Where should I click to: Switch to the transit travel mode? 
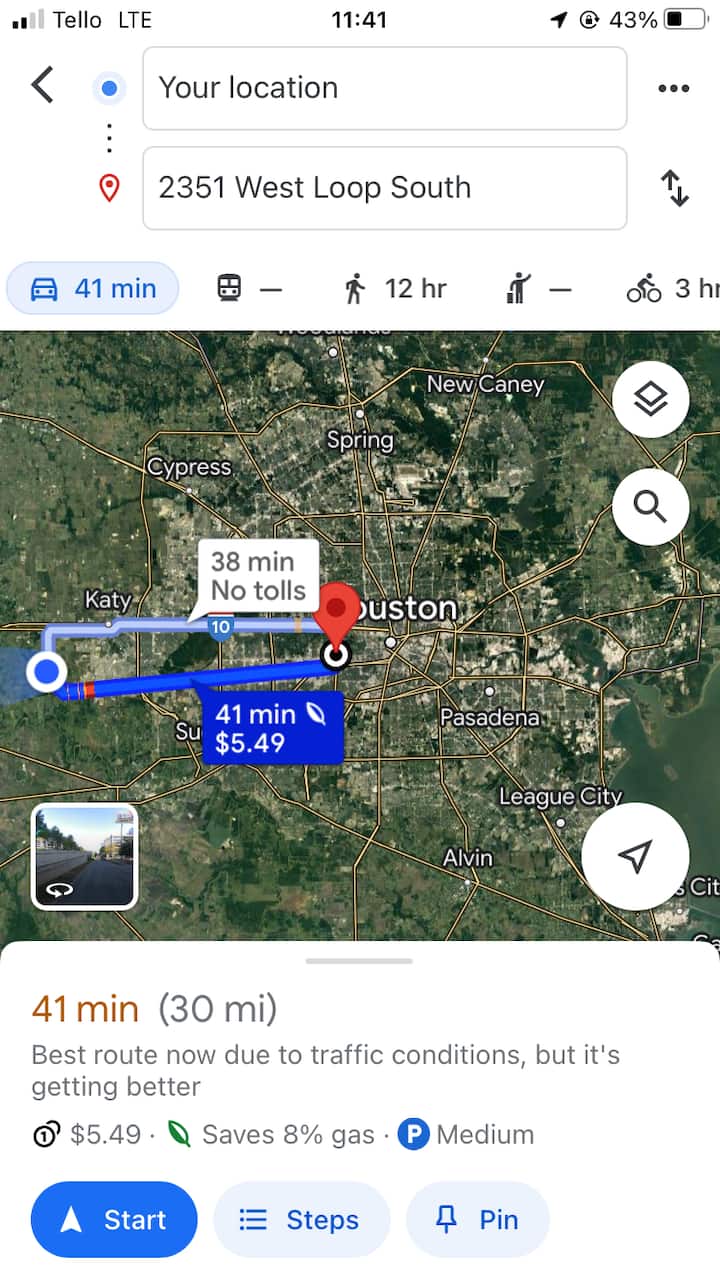[x=249, y=289]
